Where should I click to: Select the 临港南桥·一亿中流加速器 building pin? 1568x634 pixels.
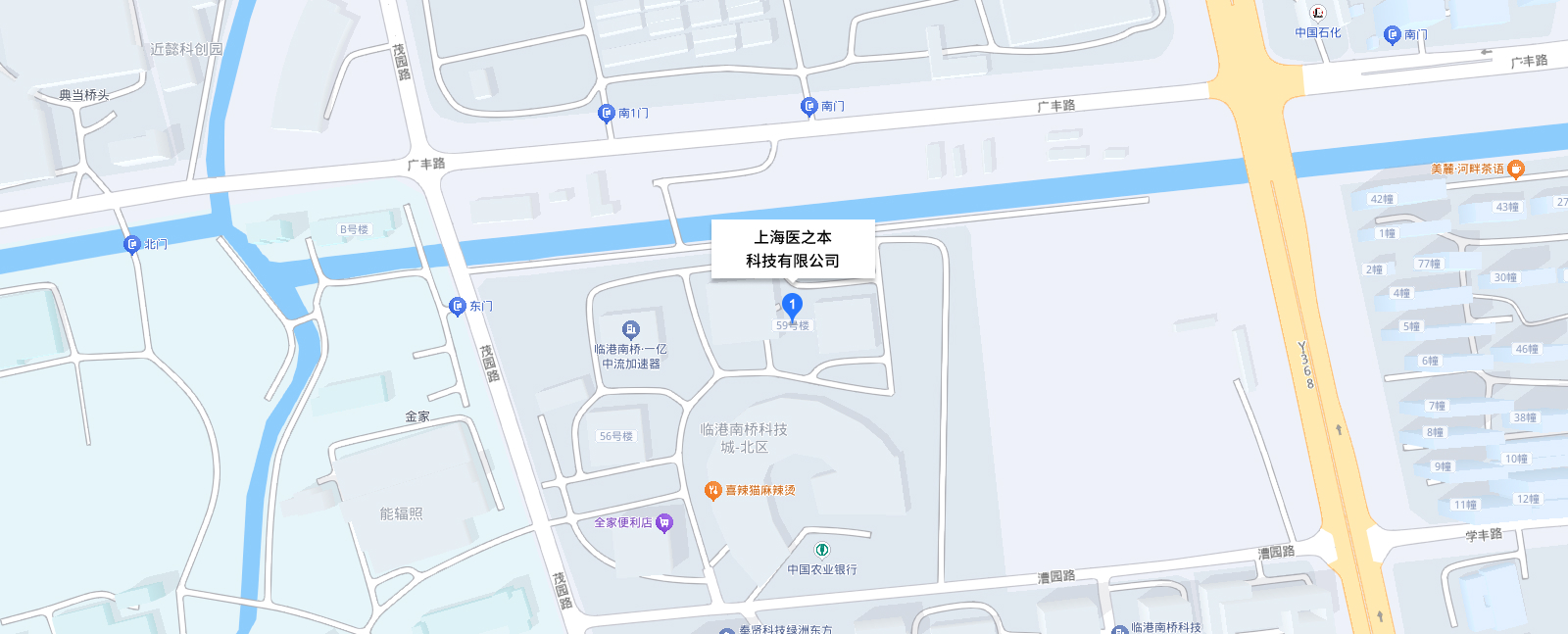[x=631, y=330]
